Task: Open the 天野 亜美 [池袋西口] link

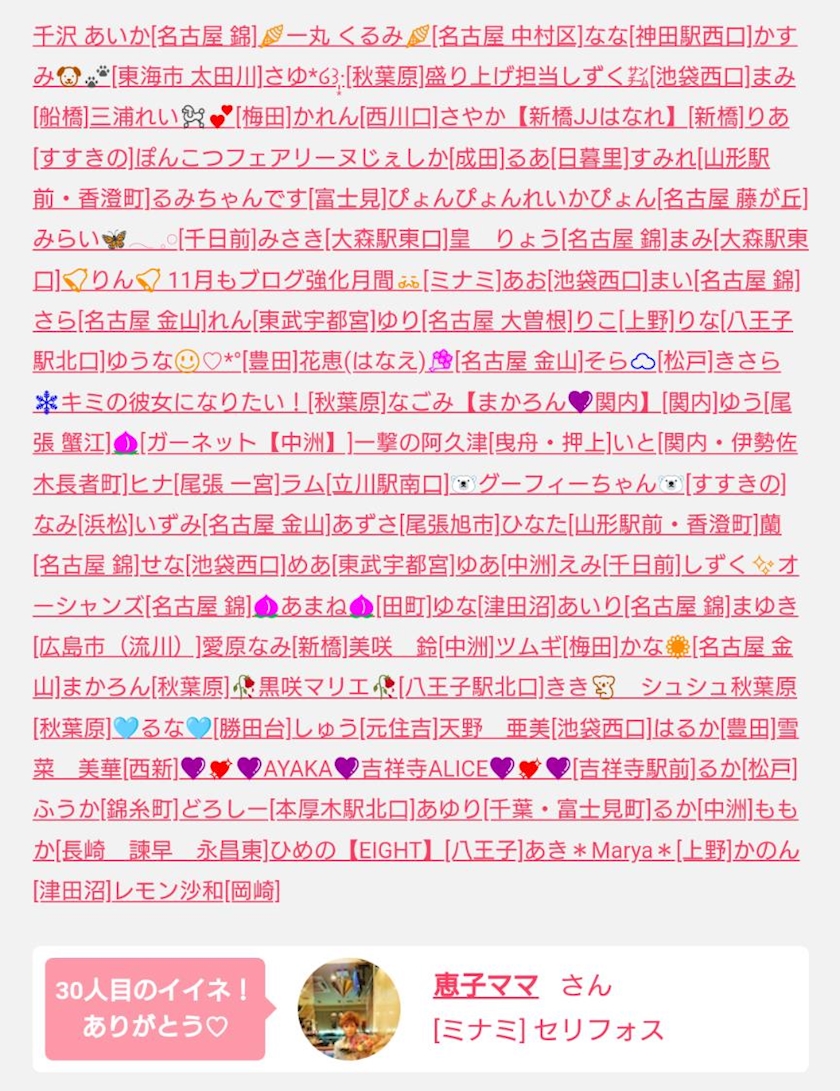Action: (x=545, y=728)
